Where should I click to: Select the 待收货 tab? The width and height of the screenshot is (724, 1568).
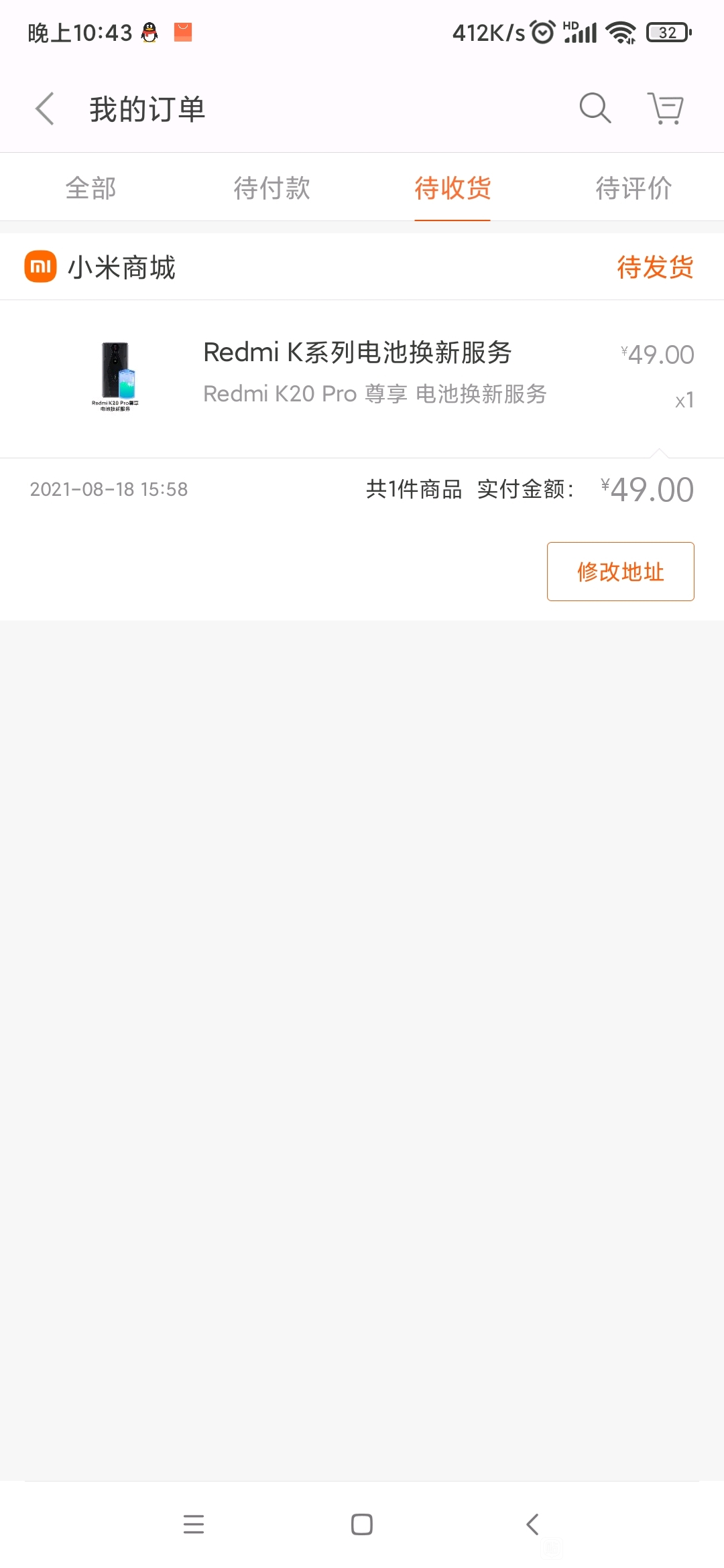coord(452,188)
